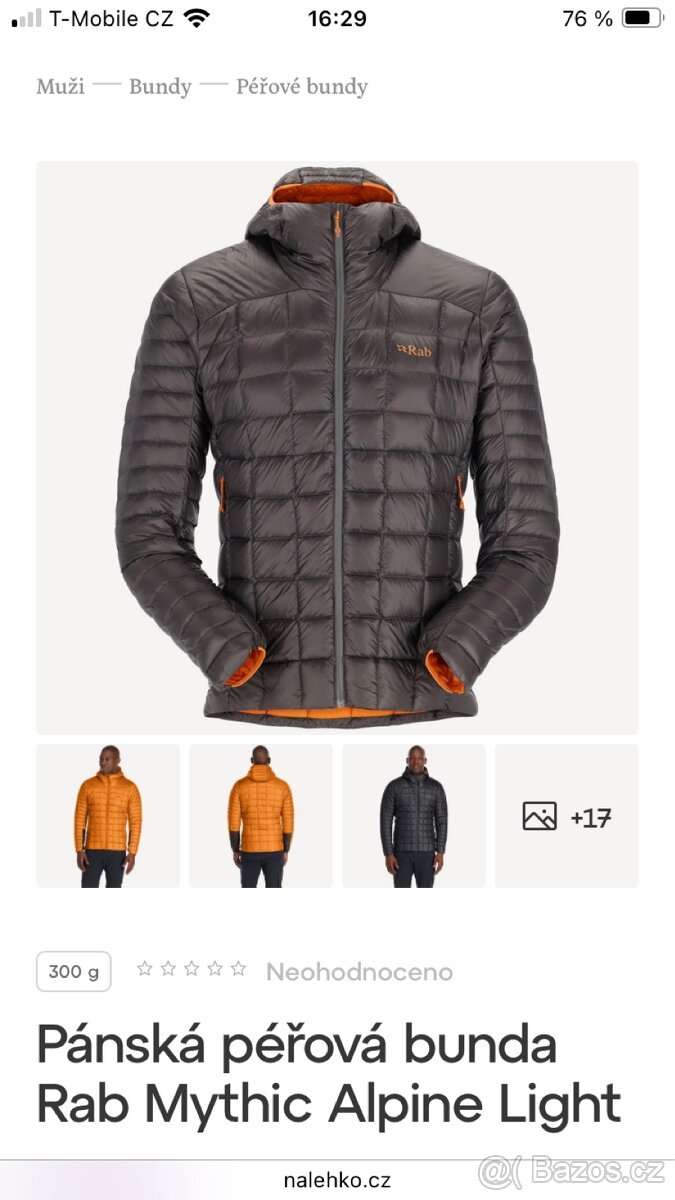This screenshot has width=675, height=1200.
Task: Open the Péřové bundy breadcrumb
Action: [302, 87]
